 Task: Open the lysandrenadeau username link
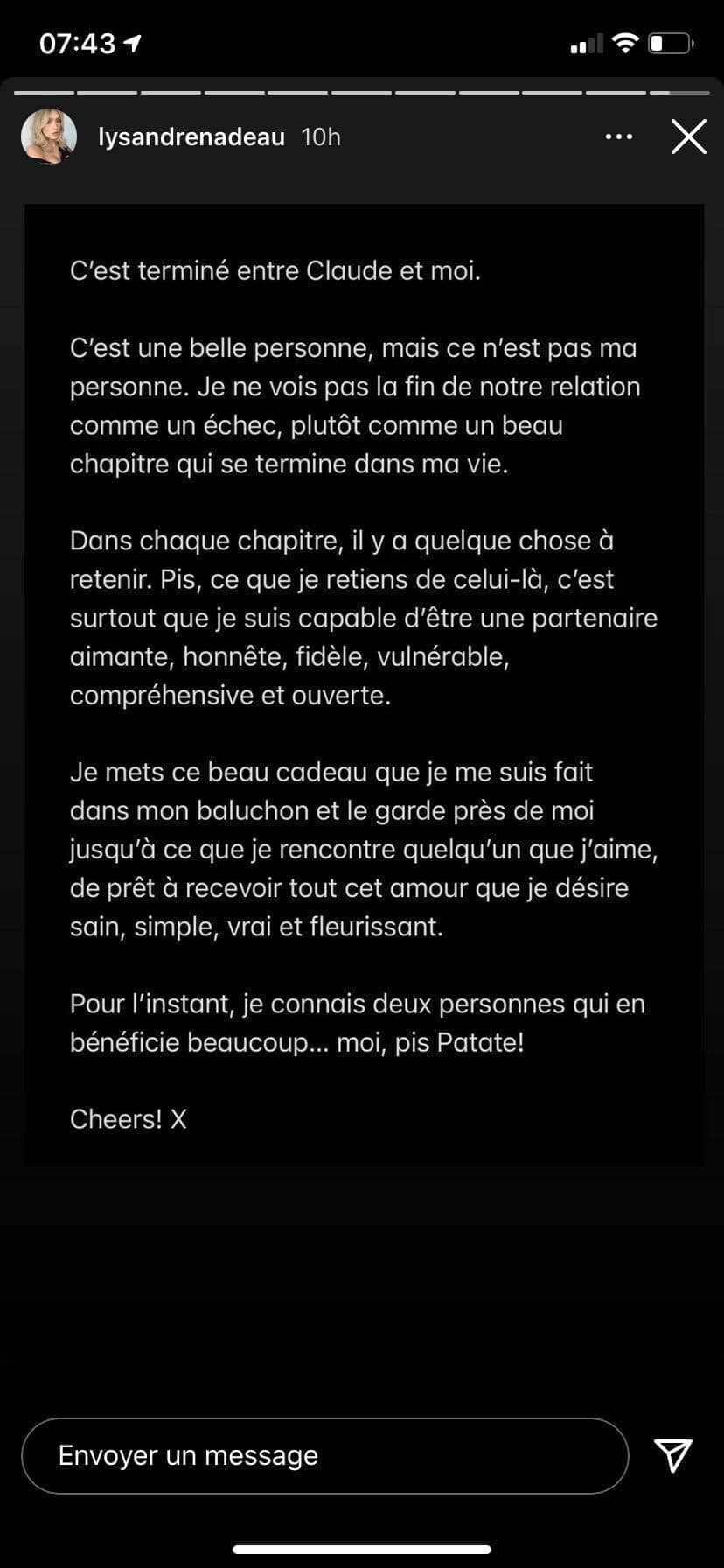click(191, 136)
